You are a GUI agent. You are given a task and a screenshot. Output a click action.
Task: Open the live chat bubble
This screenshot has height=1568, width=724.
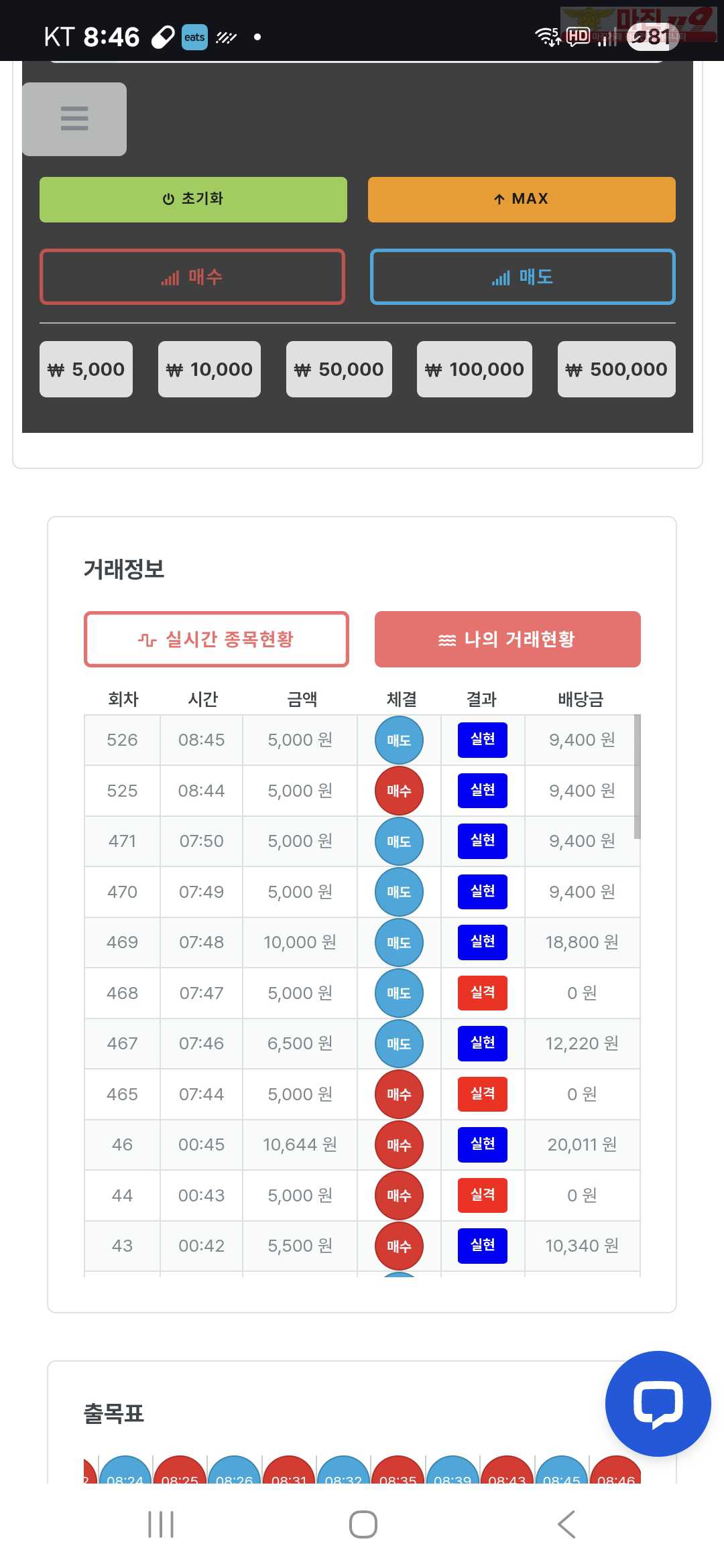click(x=658, y=1403)
